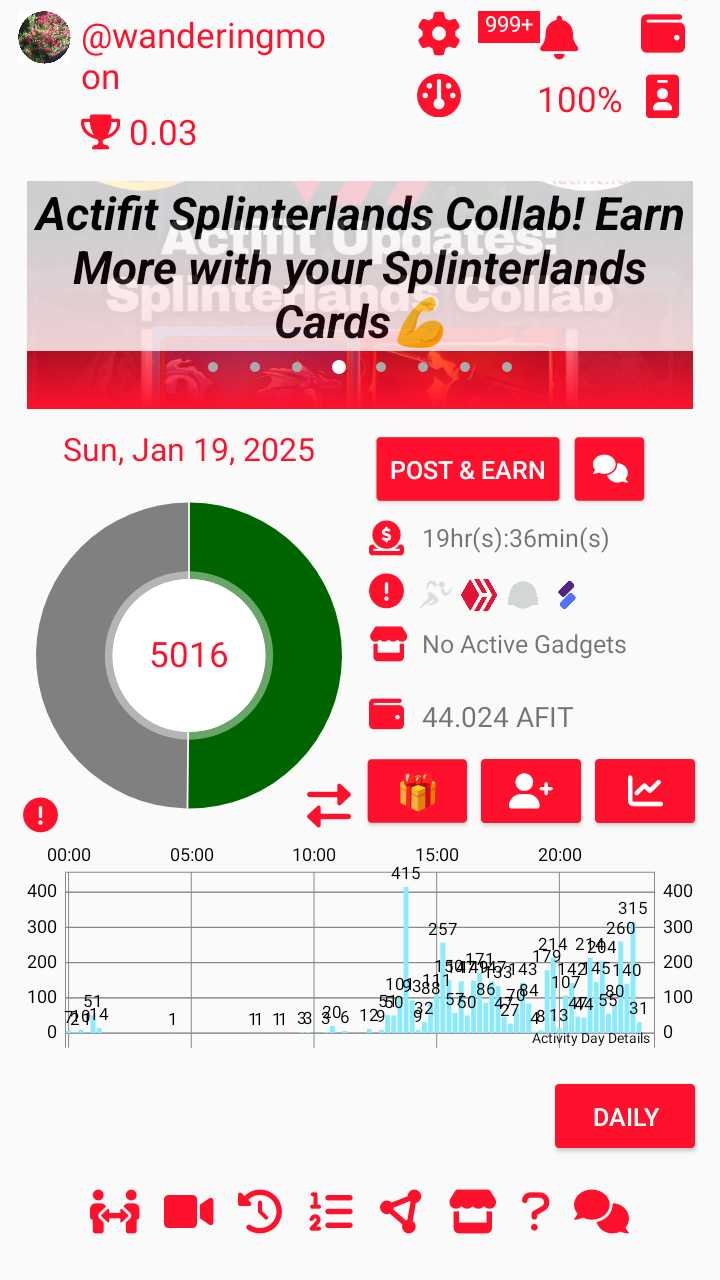720x1280 pixels.
Task: Open the video camera icon
Action: (188, 1212)
